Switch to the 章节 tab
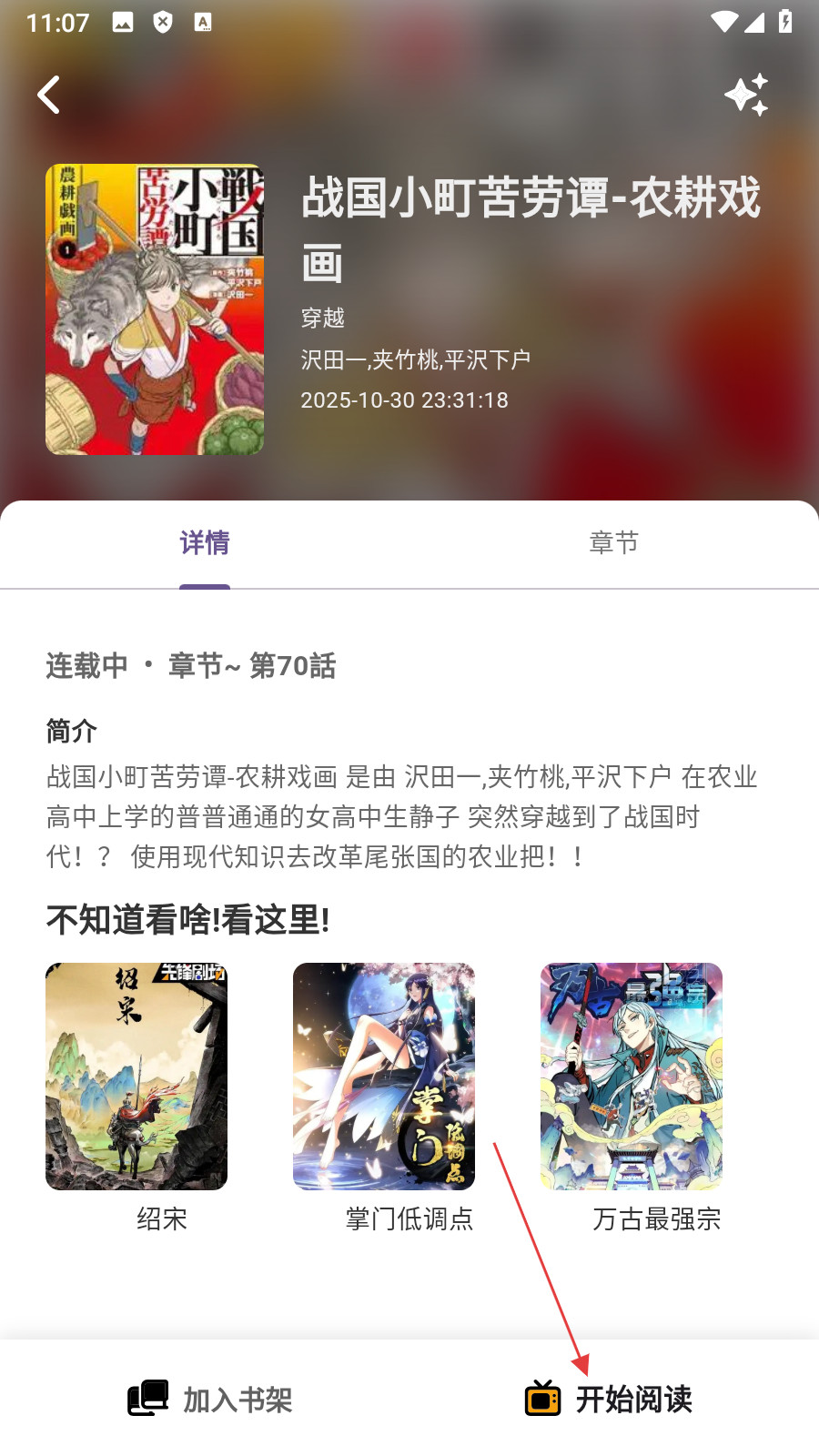Screen dimensions: 819x1456 (614, 542)
